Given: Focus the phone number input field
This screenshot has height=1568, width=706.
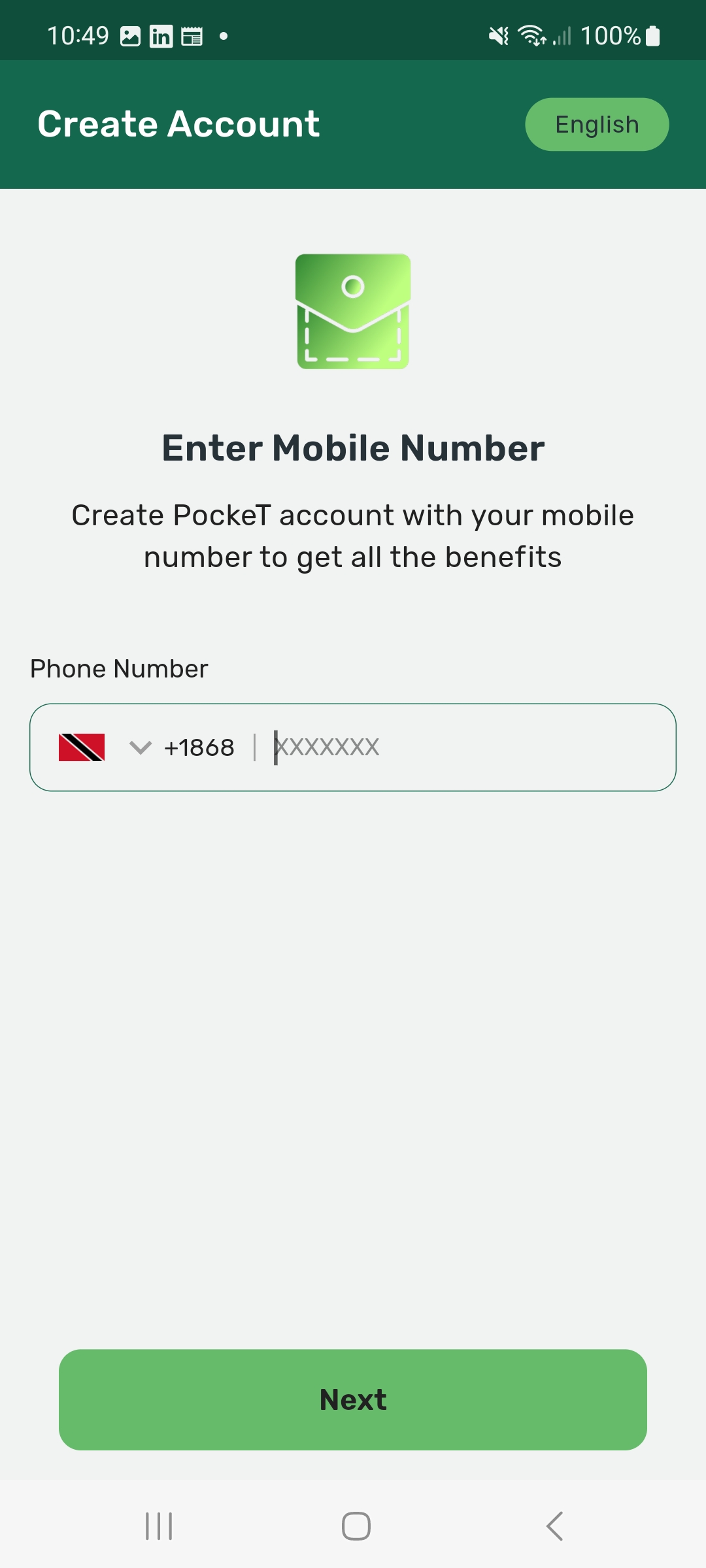Looking at the screenshot, I should [458, 747].
